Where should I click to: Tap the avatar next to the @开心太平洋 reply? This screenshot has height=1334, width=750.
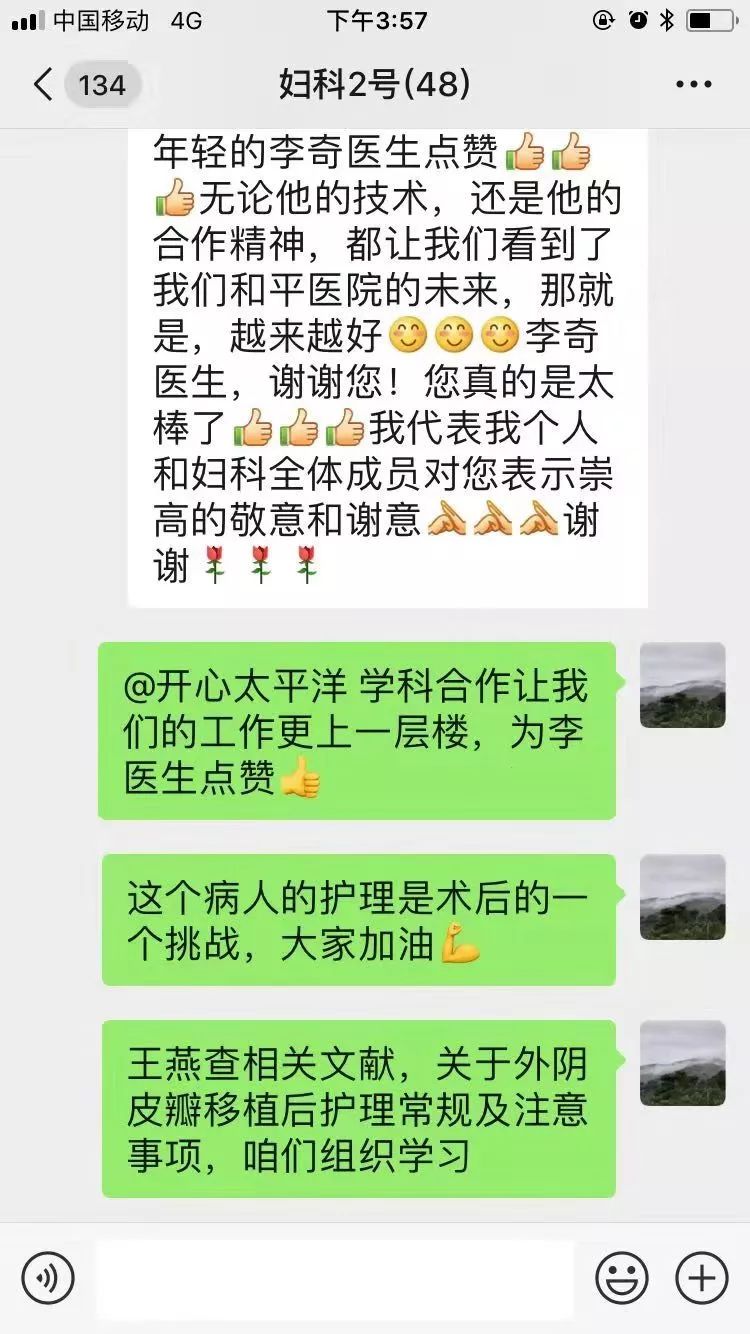pyautogui.click(x=683, y=685)
